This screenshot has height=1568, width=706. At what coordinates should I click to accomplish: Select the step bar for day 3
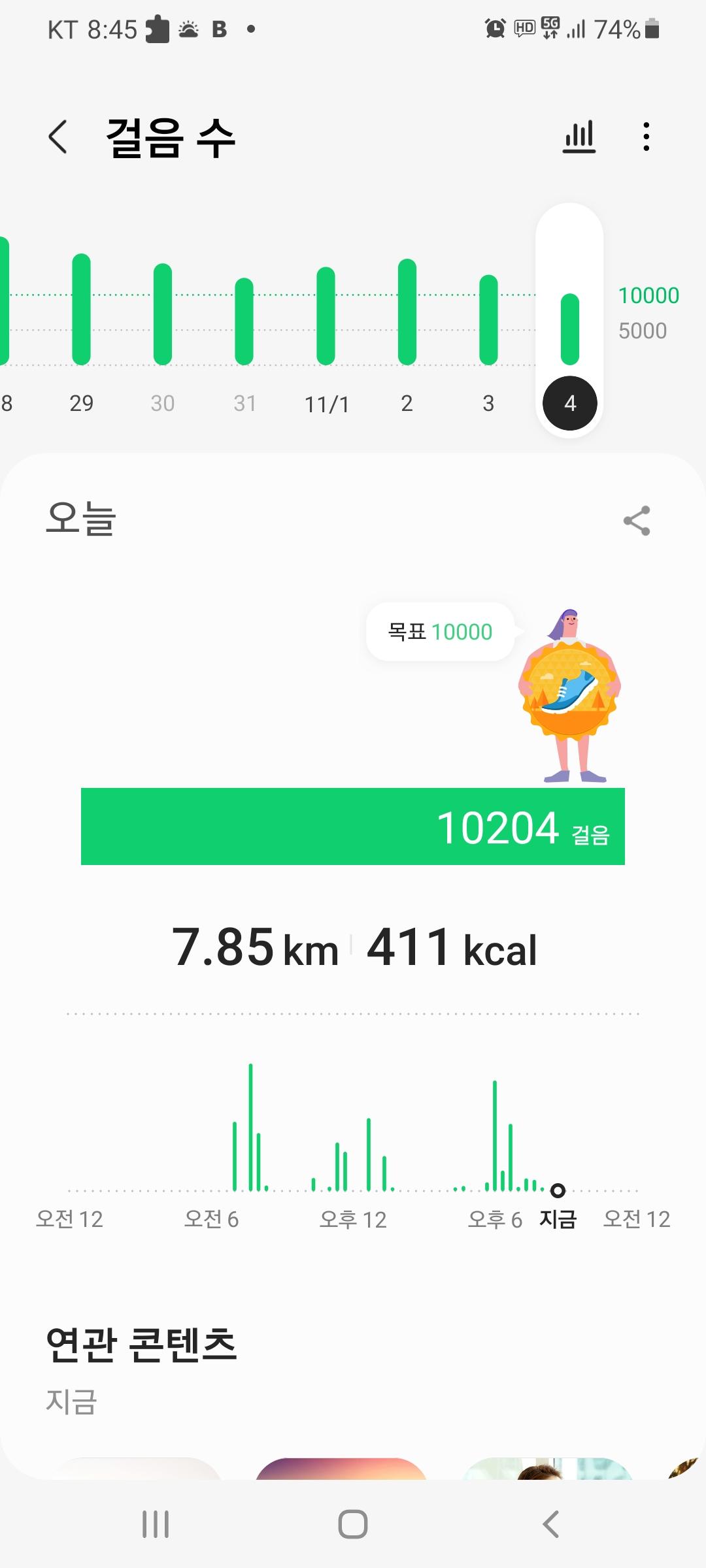click(x=488, y=319)
